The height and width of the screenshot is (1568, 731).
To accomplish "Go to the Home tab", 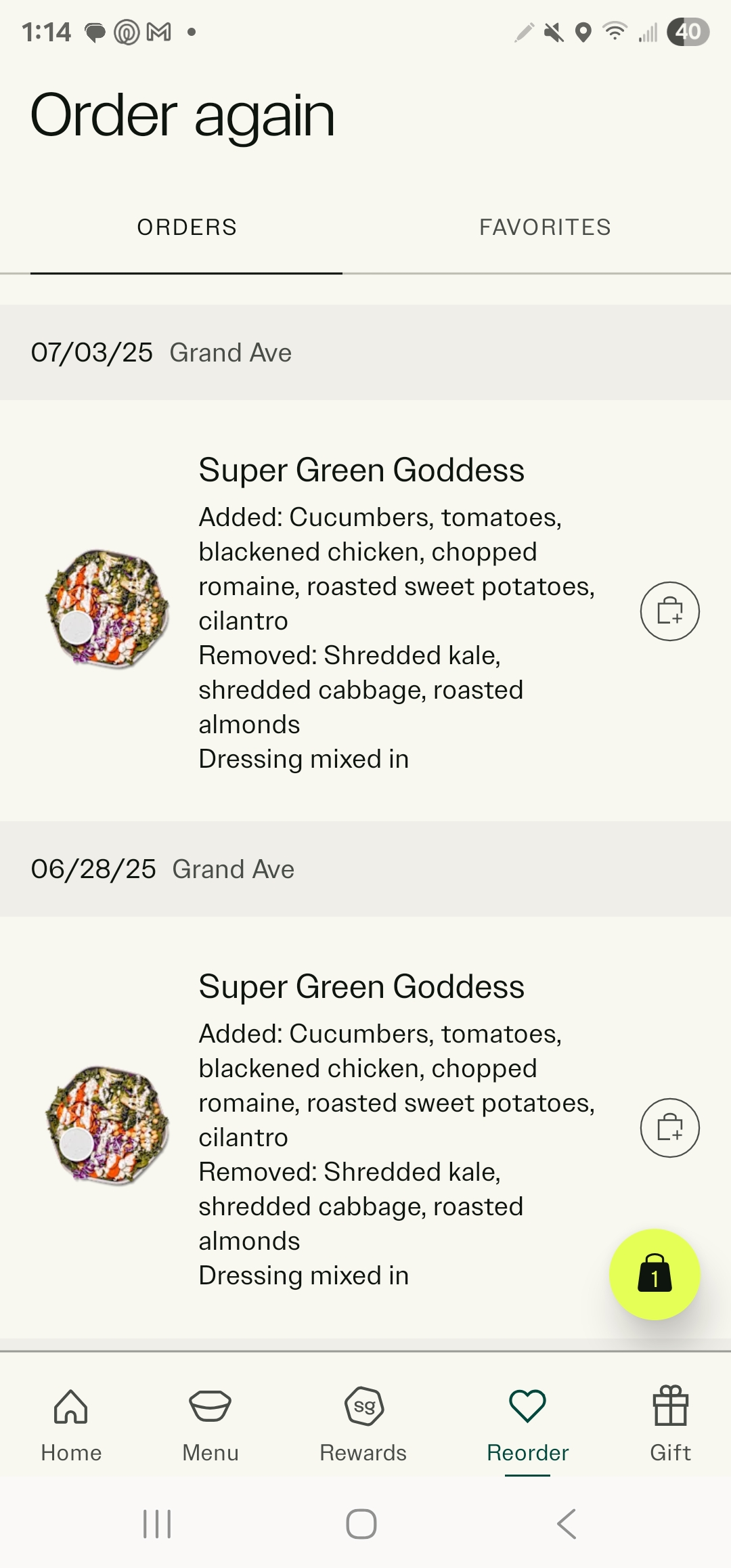I will click(x=71, y=1424).
